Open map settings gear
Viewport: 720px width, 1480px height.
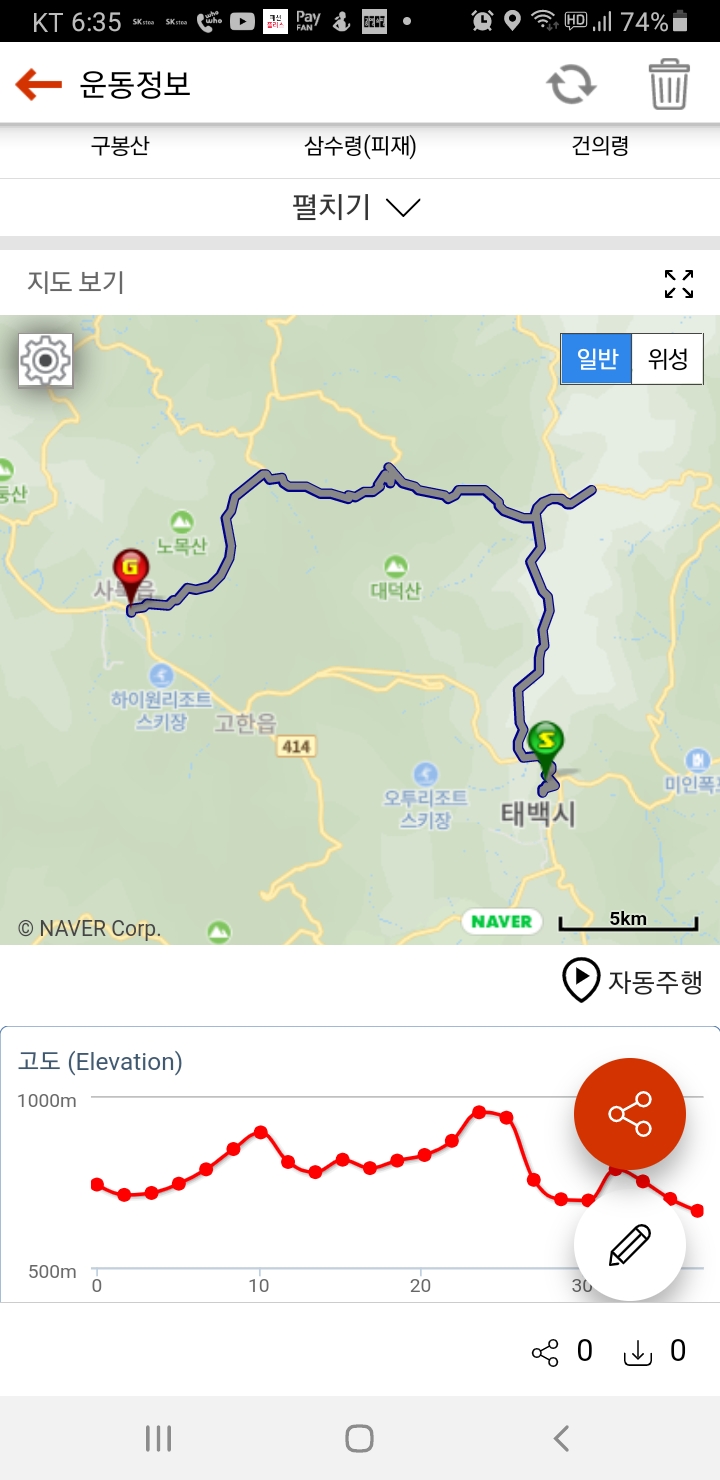pos(46,360)
